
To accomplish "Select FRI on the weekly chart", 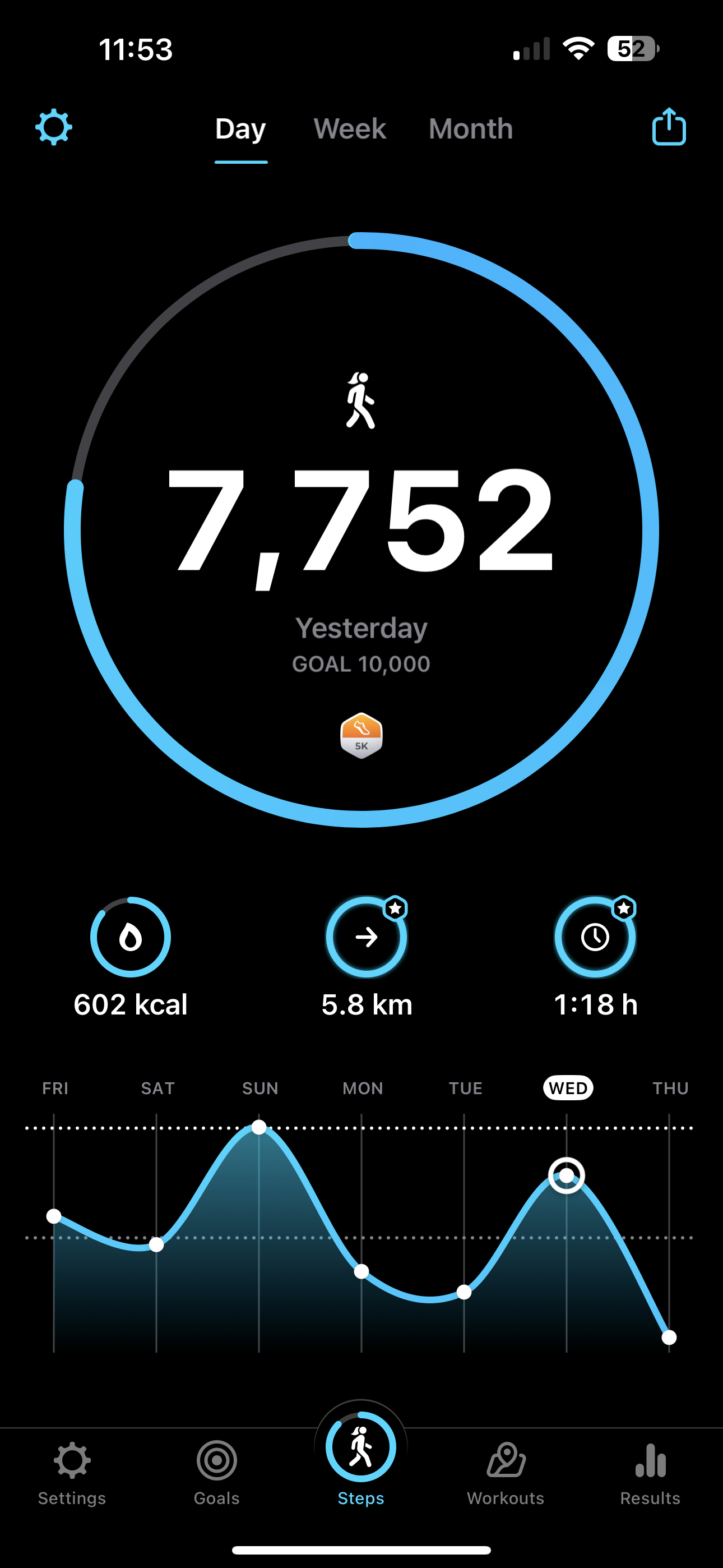I will coord(55,1089).
